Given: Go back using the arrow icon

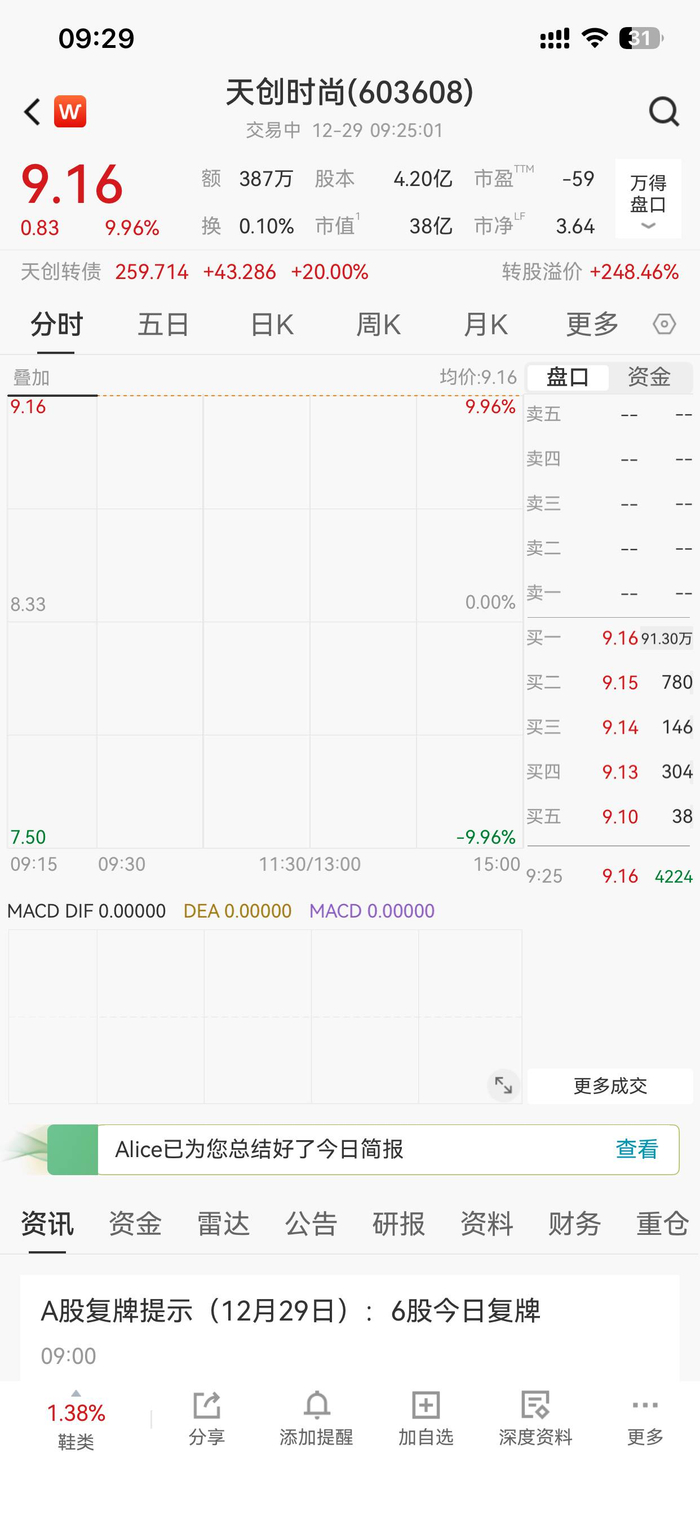Looking at the screenshot, I should 32,111.
